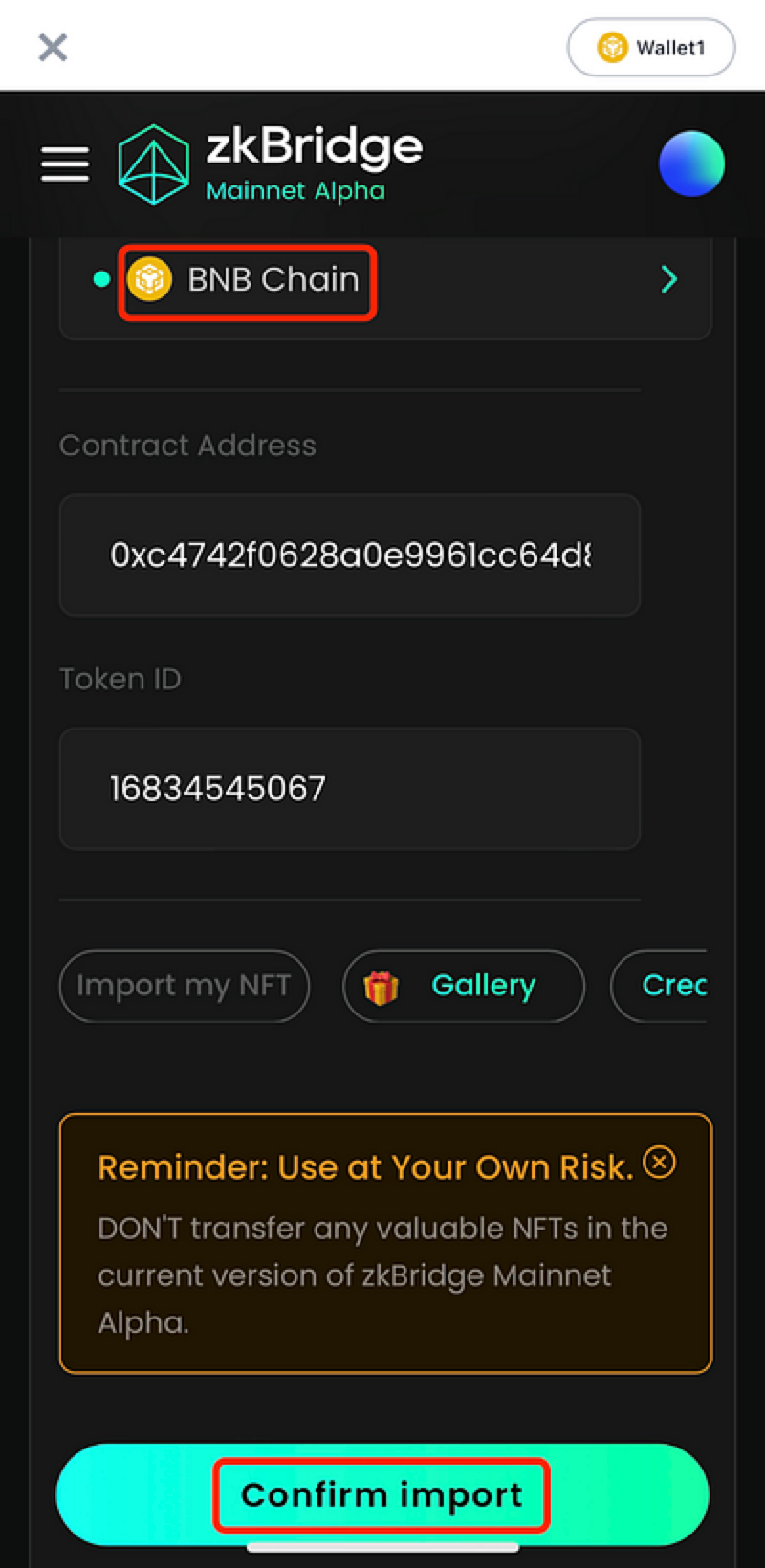Open the Wallet1 selector

coord(651,47)
